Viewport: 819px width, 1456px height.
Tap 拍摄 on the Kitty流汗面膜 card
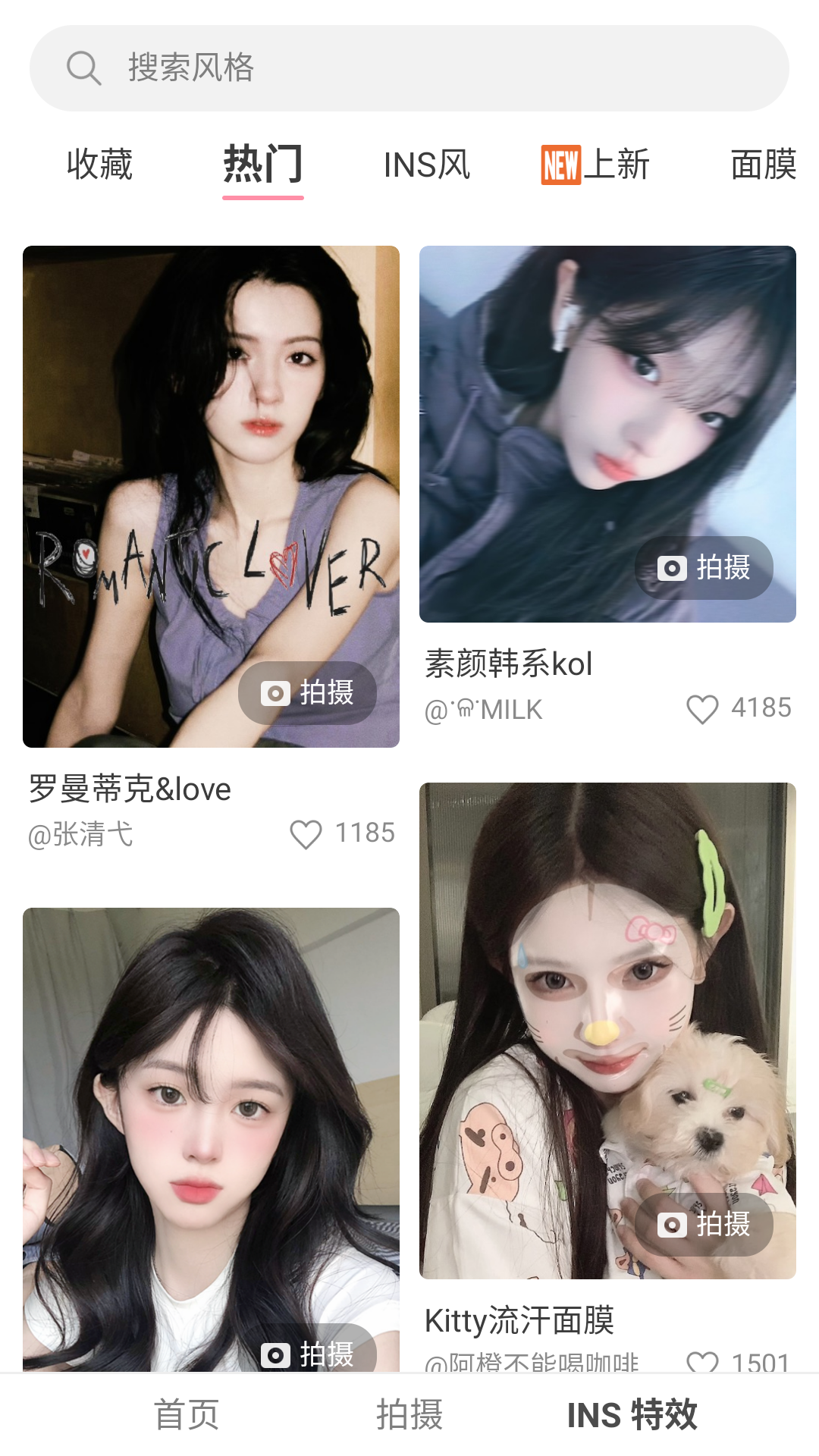tap(704, 1225)
